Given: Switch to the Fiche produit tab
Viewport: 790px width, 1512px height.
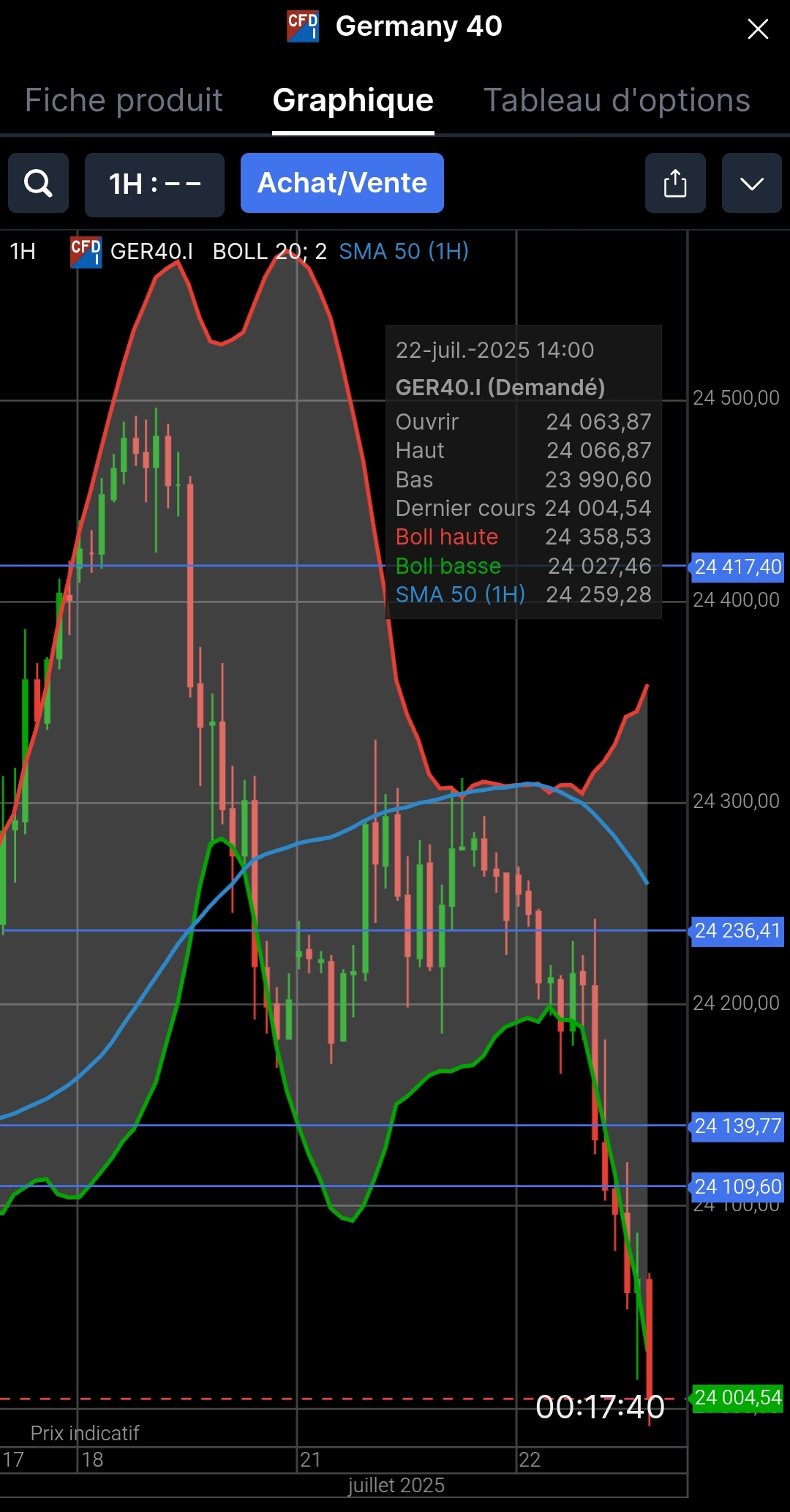Looking at the screenshot, I should tap(124, 100).
